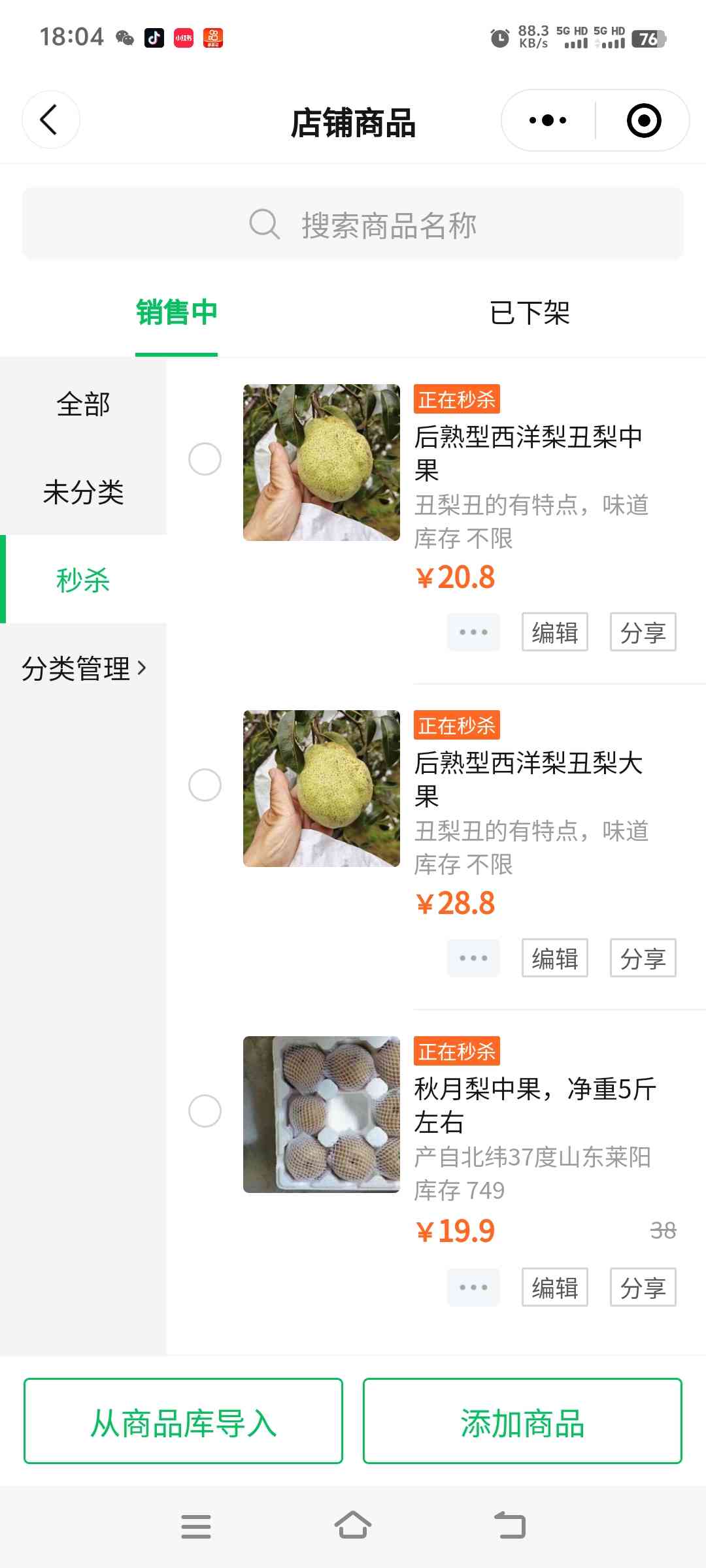Open the mini program more-options menu
Screen dimensions: 706x1568
(548, 120)
